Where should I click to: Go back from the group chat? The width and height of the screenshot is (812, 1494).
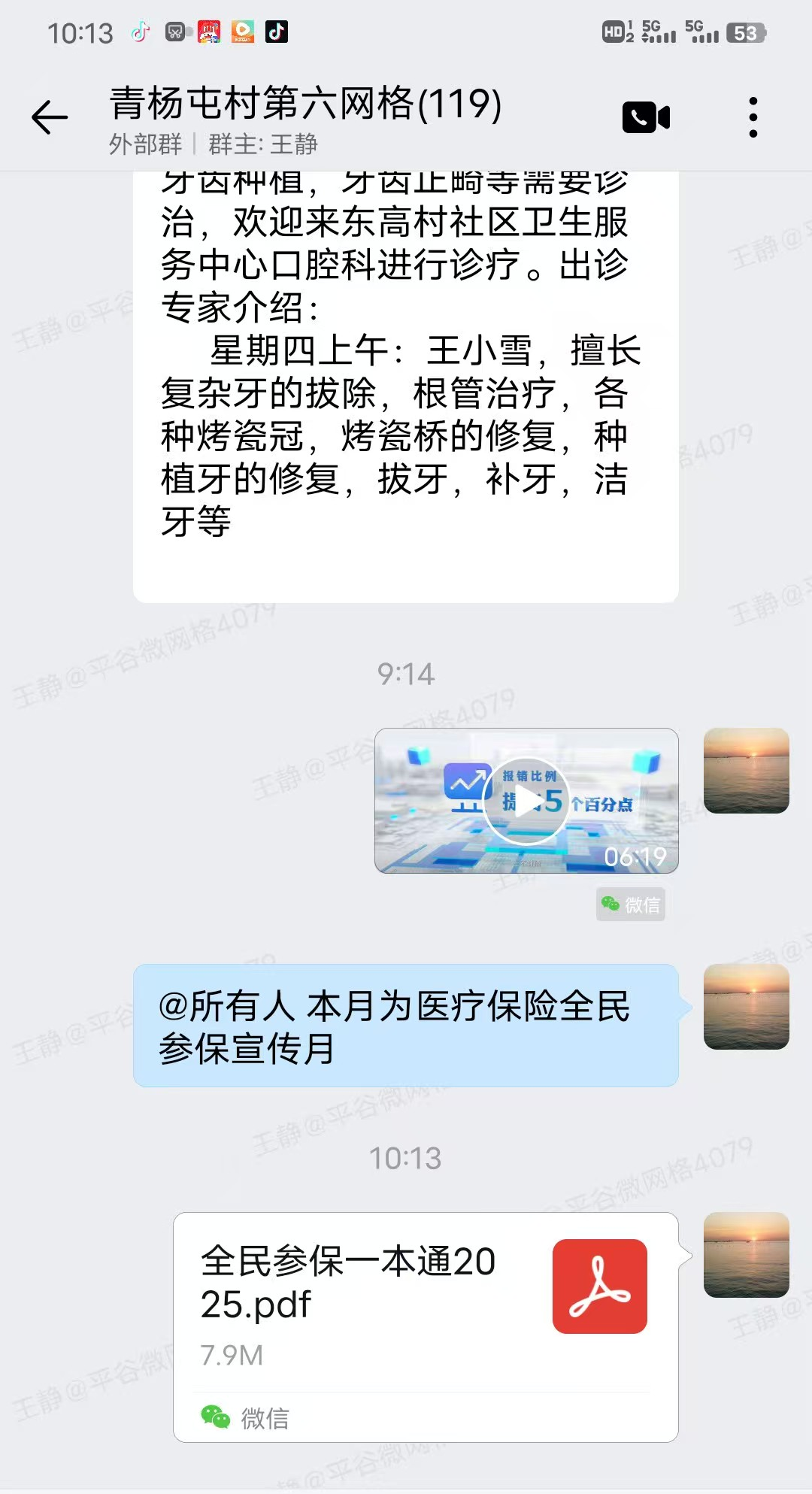coord(50,118)
